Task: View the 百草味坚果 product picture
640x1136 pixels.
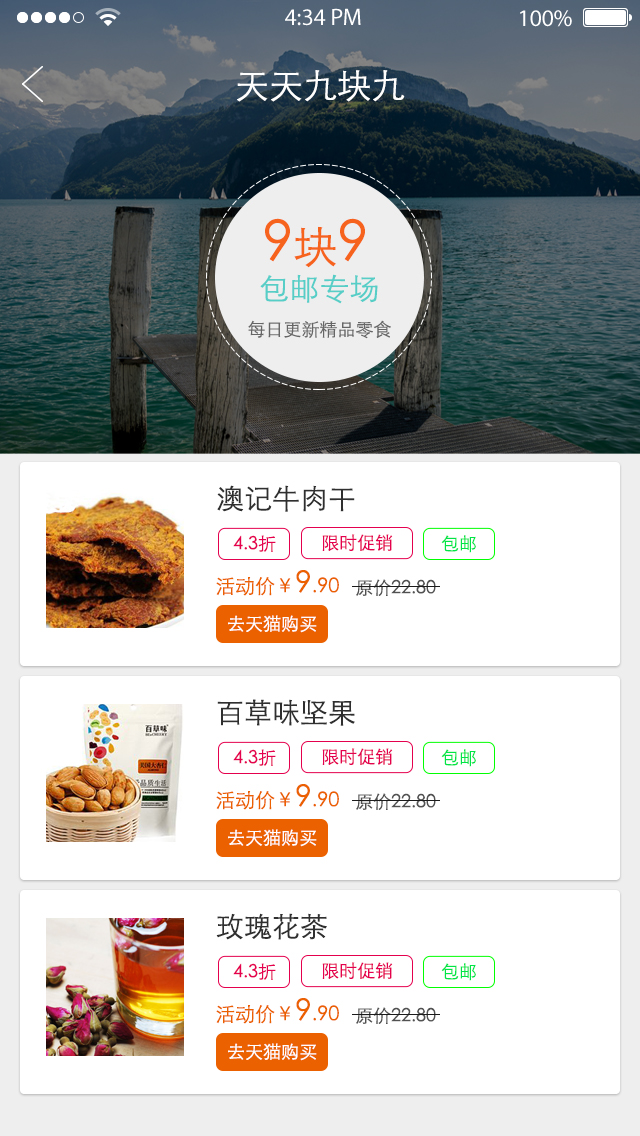Action: [x=115, y=773]
